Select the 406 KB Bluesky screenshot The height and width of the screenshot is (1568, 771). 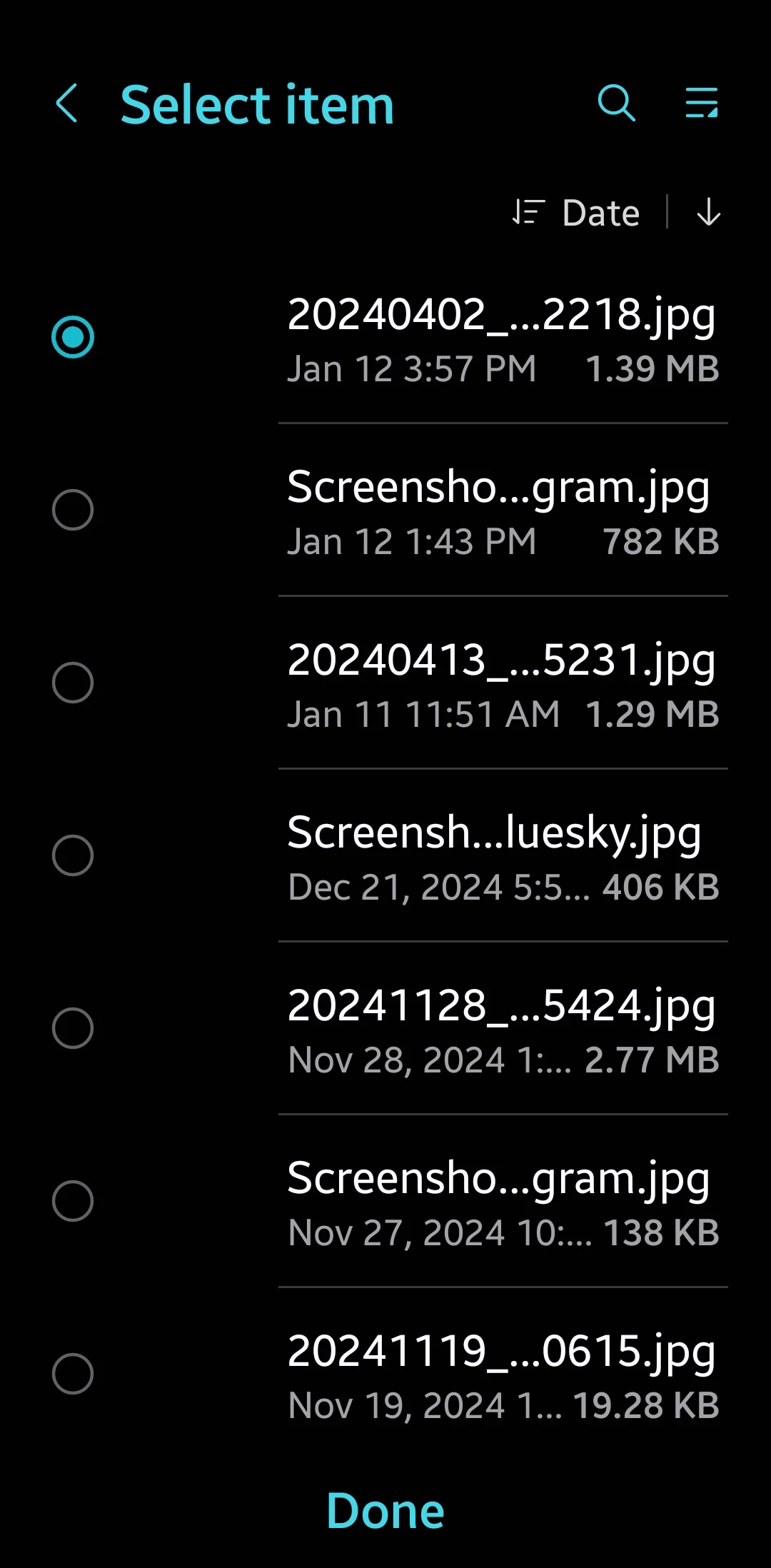73,855
